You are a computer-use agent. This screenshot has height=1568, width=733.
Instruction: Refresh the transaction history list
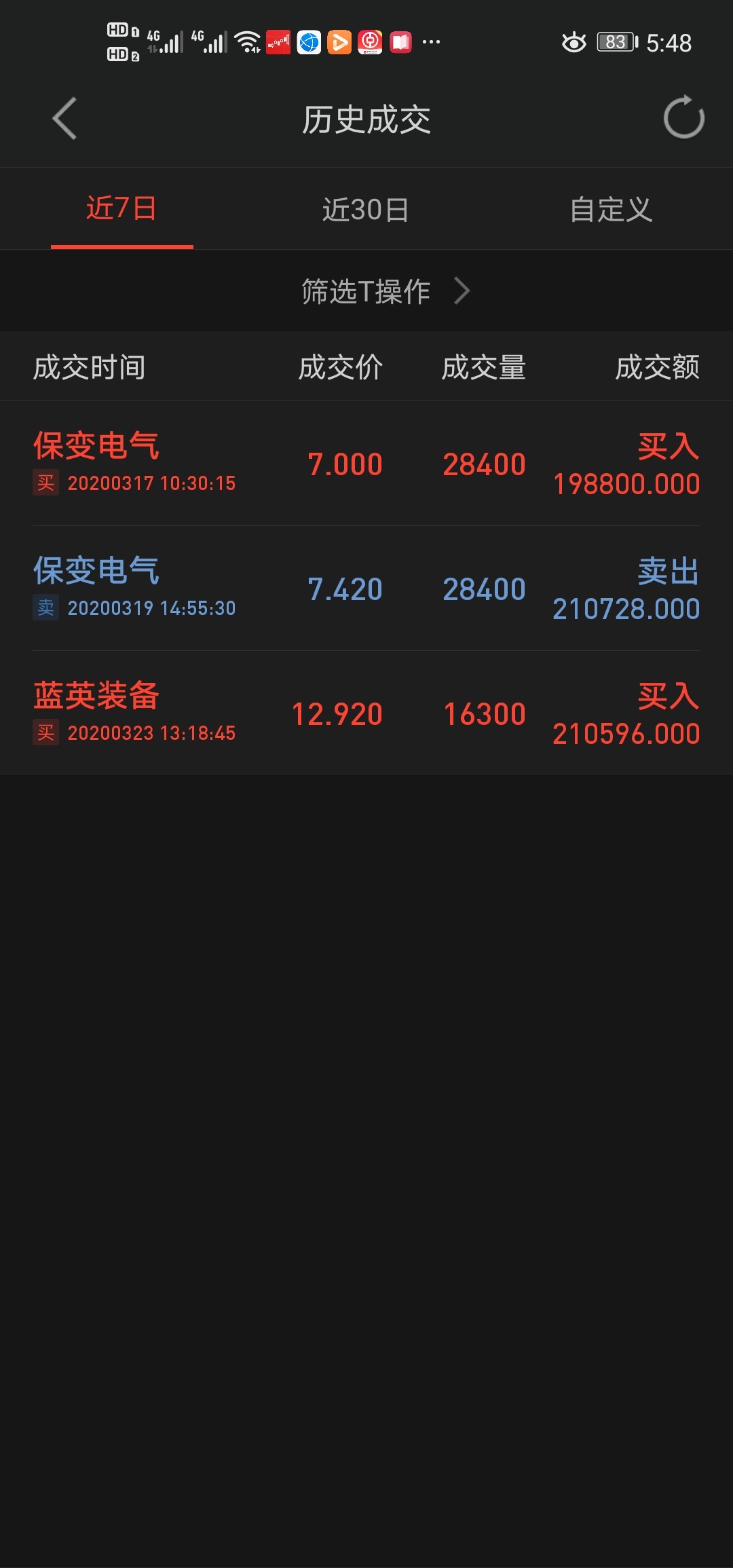(x=684, y=117)
